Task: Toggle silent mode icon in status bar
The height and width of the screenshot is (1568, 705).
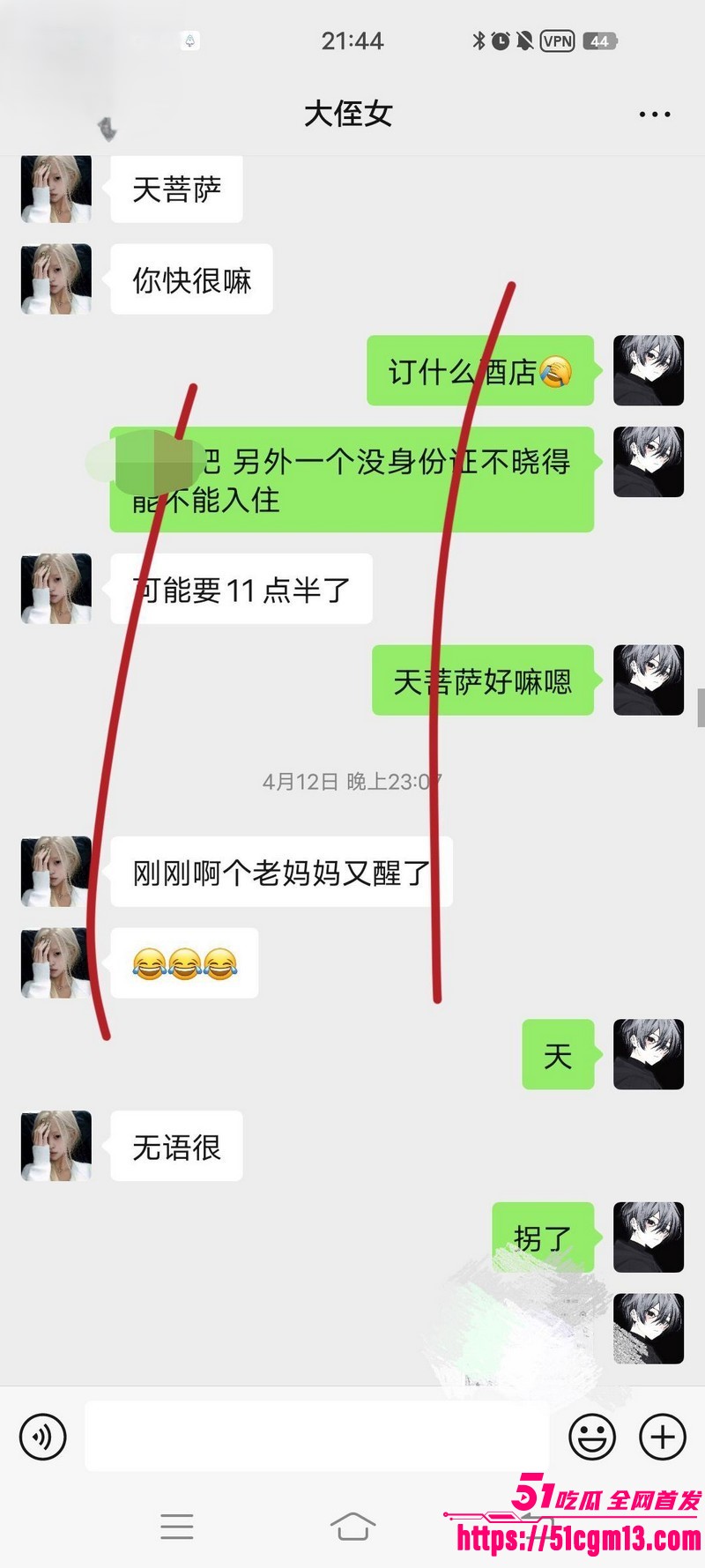Action: pyautogui.click(x=524, y=40)
